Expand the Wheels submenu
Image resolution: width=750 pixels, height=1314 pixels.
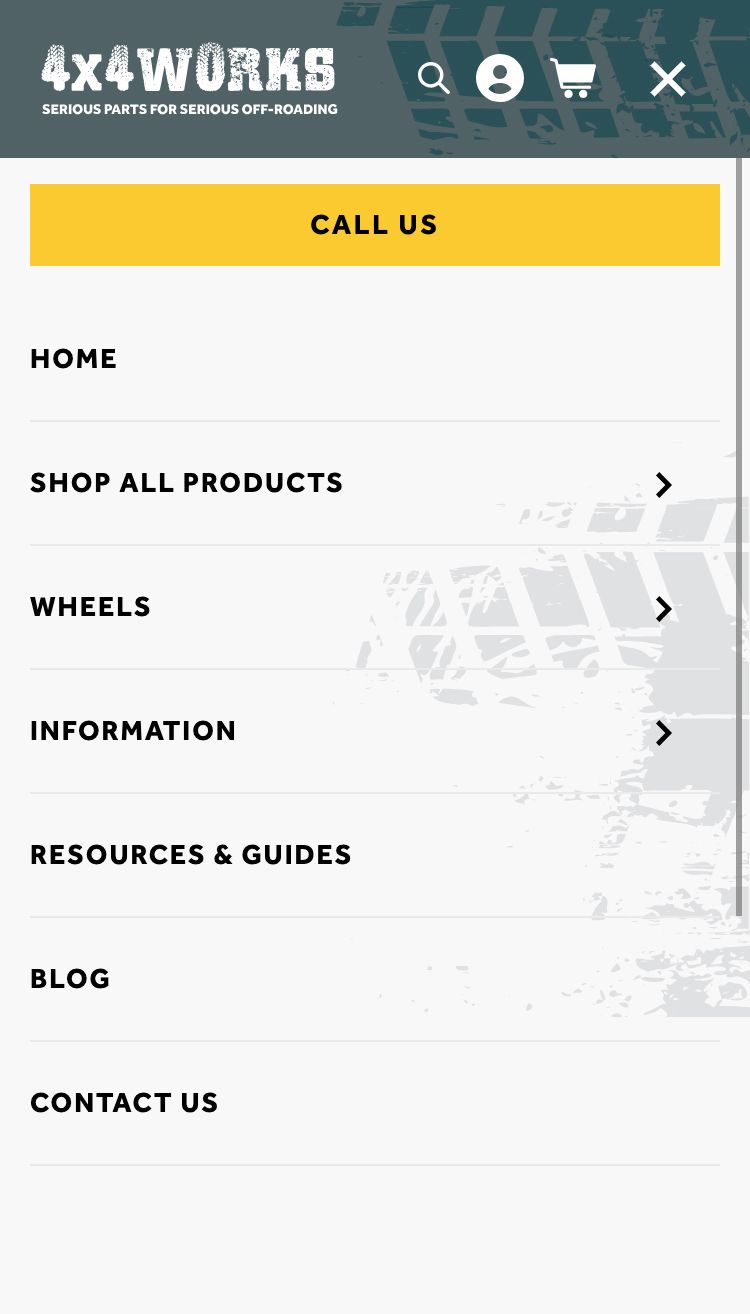coord(663,609)
